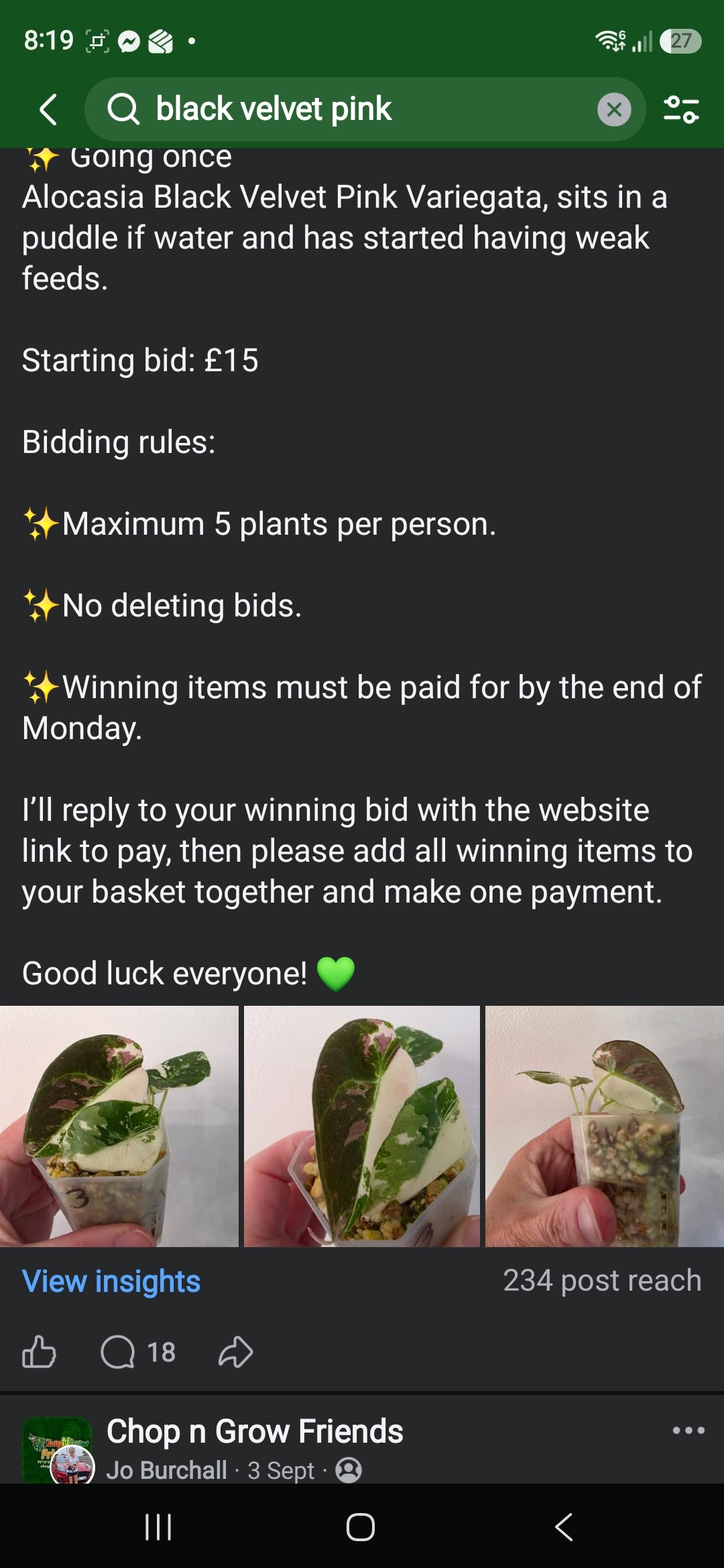
Task: Go to the home screen
Action: click(x=361, y=1527)
